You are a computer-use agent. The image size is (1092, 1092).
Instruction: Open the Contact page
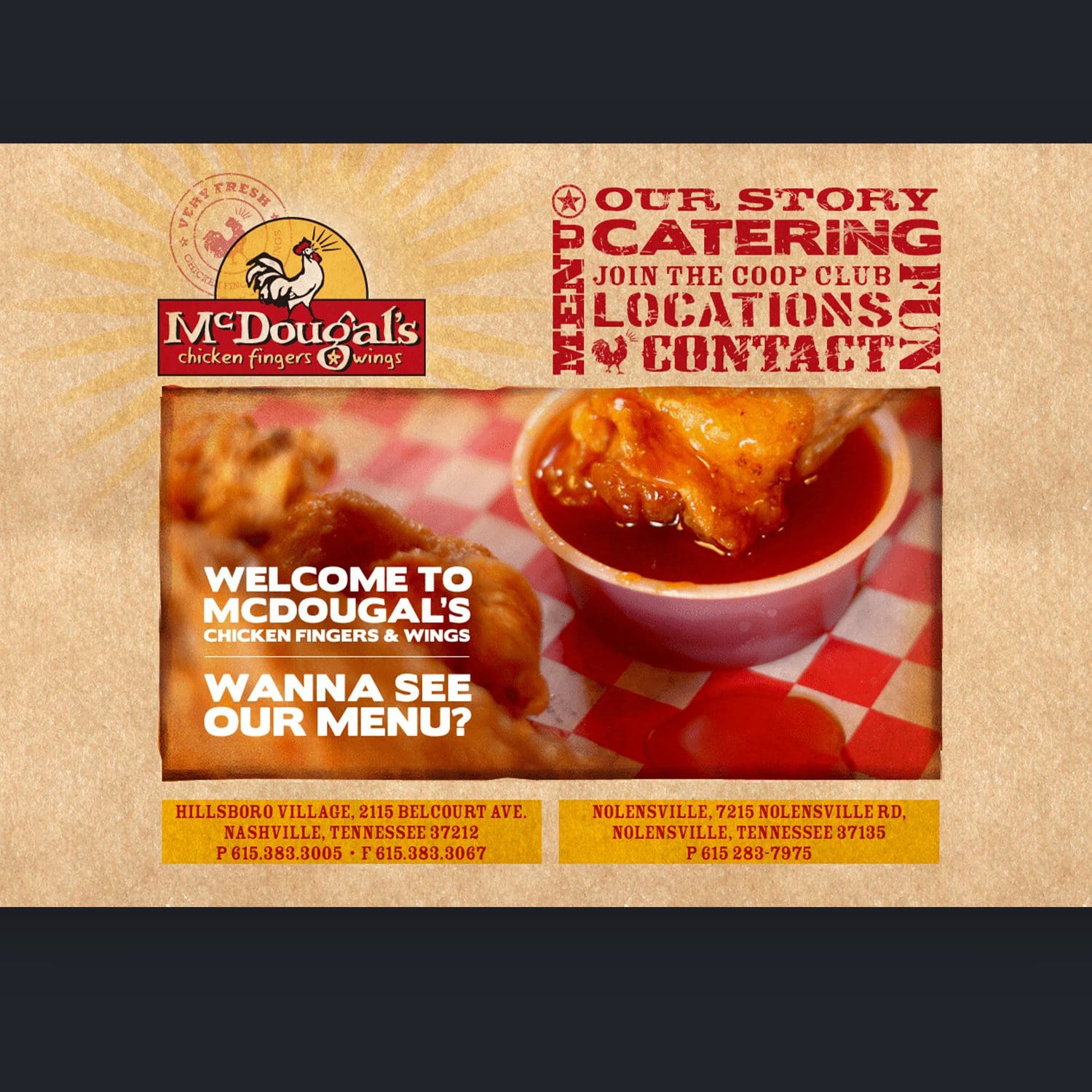click(768, 354)
